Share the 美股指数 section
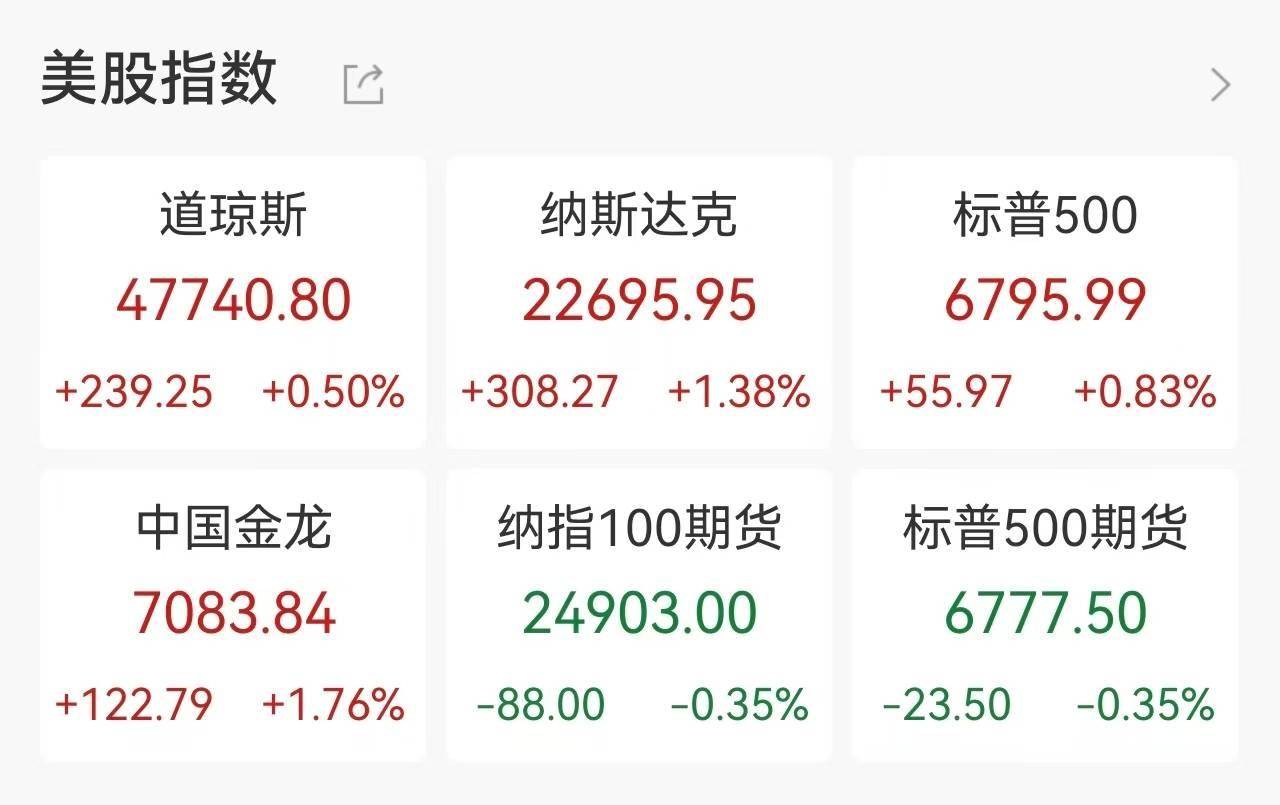Screen dimensions: 1280x805 (x=363, y=85)
